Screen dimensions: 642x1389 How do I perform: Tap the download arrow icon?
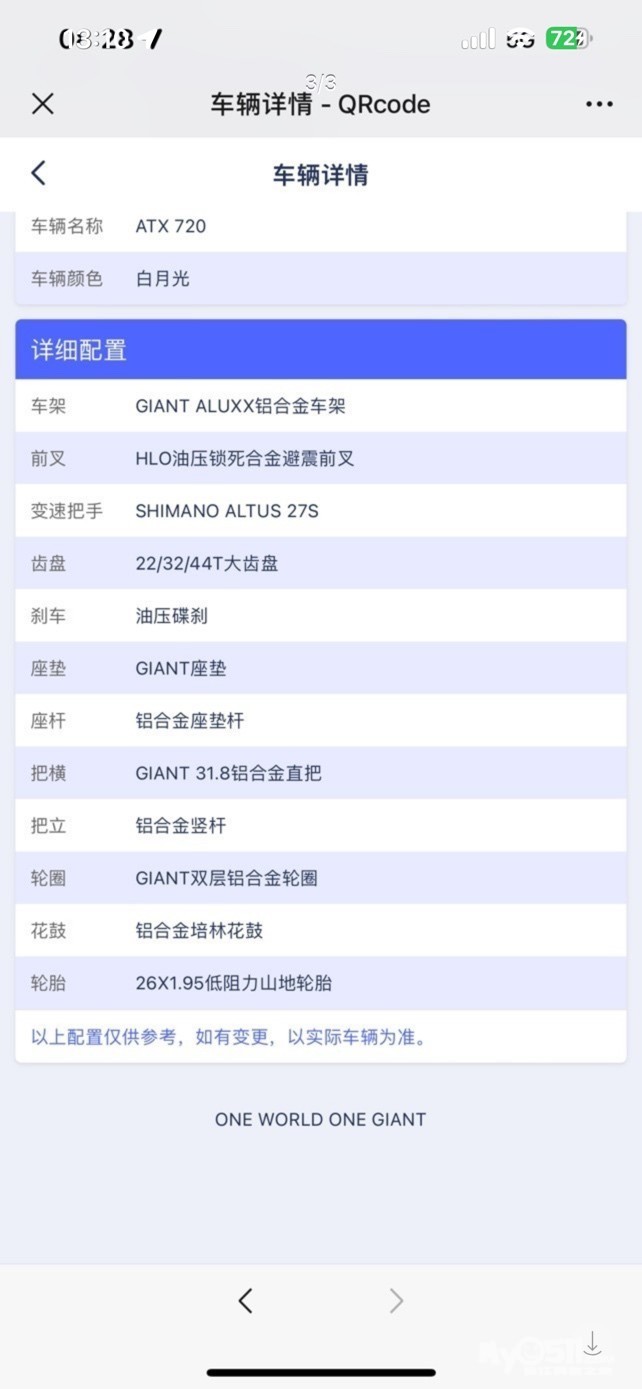click(x=593, y=1343)
